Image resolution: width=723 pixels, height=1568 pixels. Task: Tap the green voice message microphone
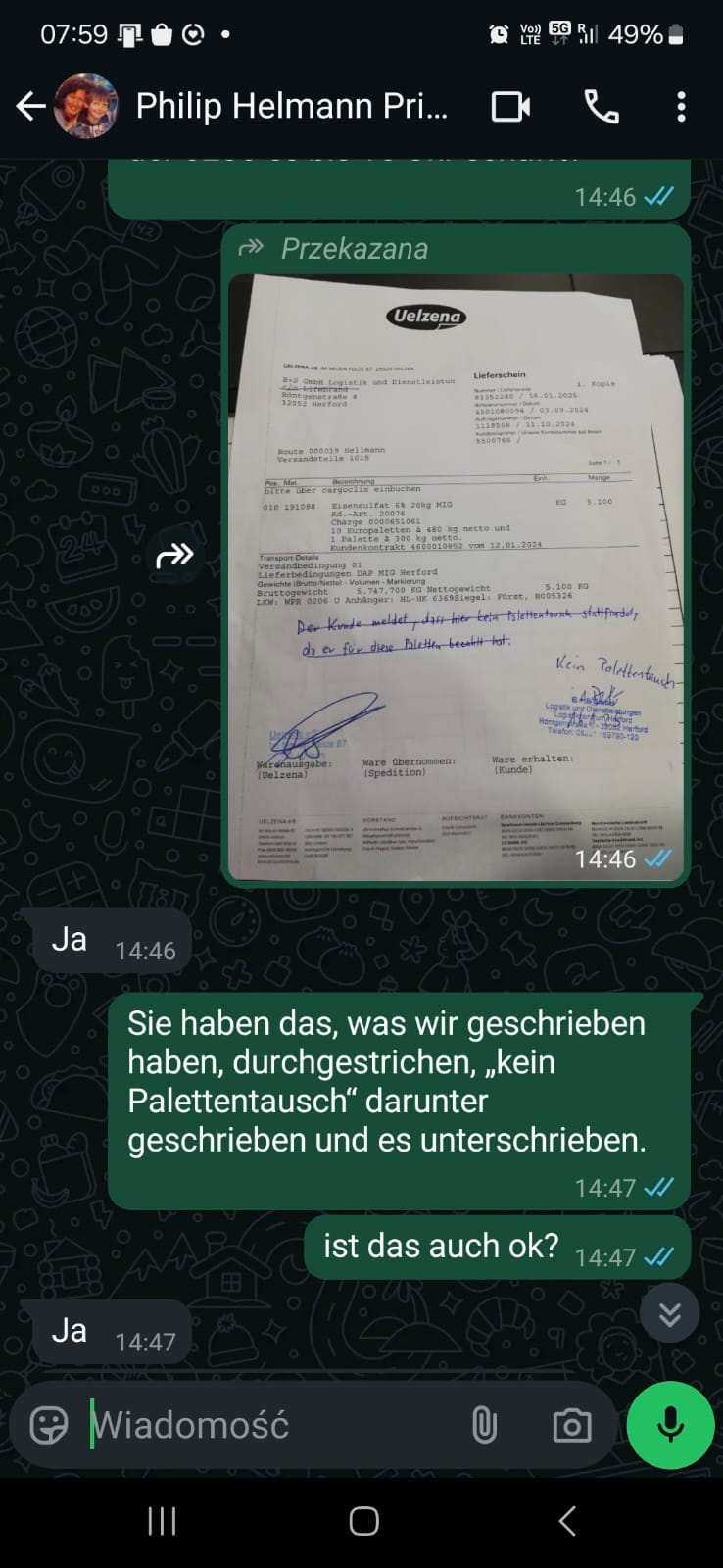point(670,1425)
